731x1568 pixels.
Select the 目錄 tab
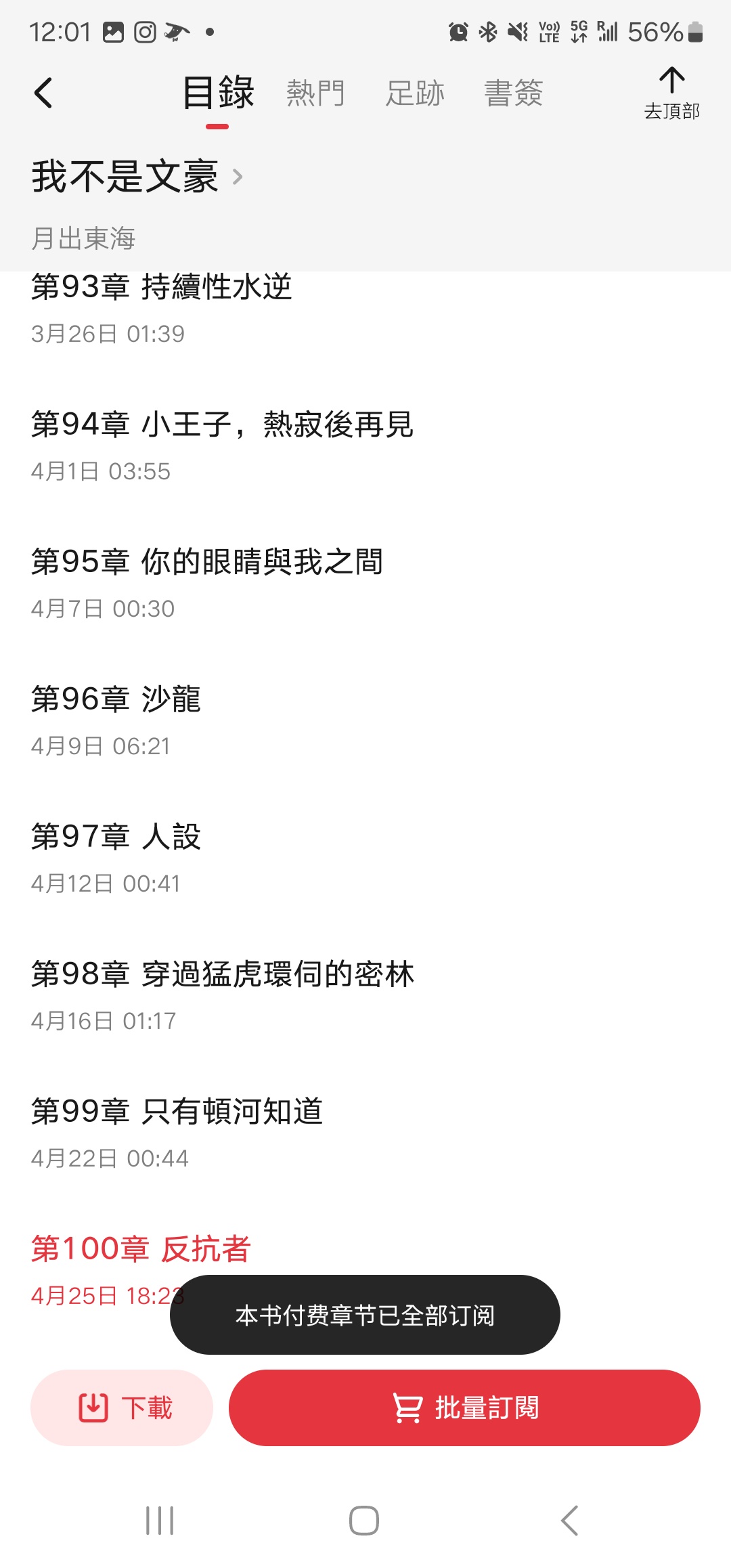pyautogui.click(x=218, y=93)
